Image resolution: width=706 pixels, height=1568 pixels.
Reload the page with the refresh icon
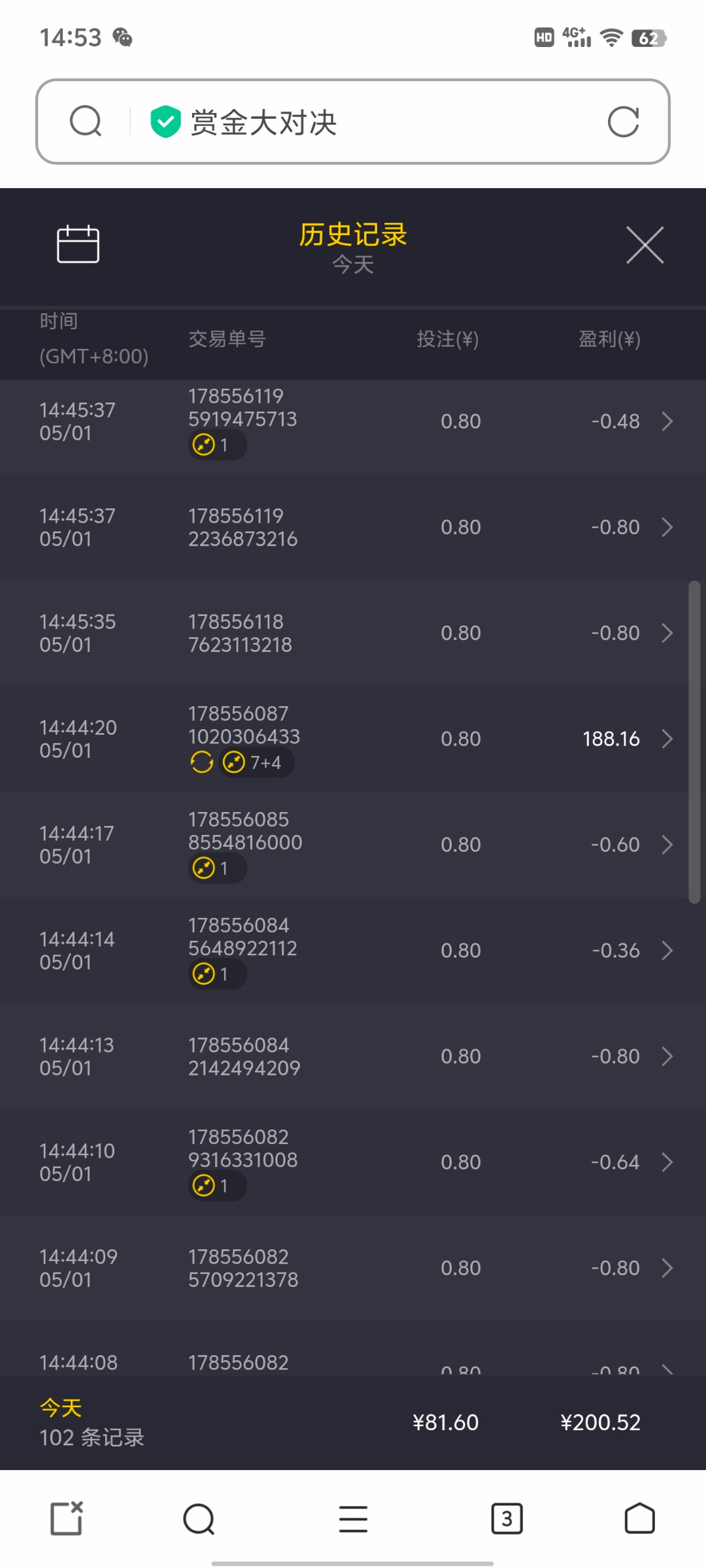click(623, 122)
